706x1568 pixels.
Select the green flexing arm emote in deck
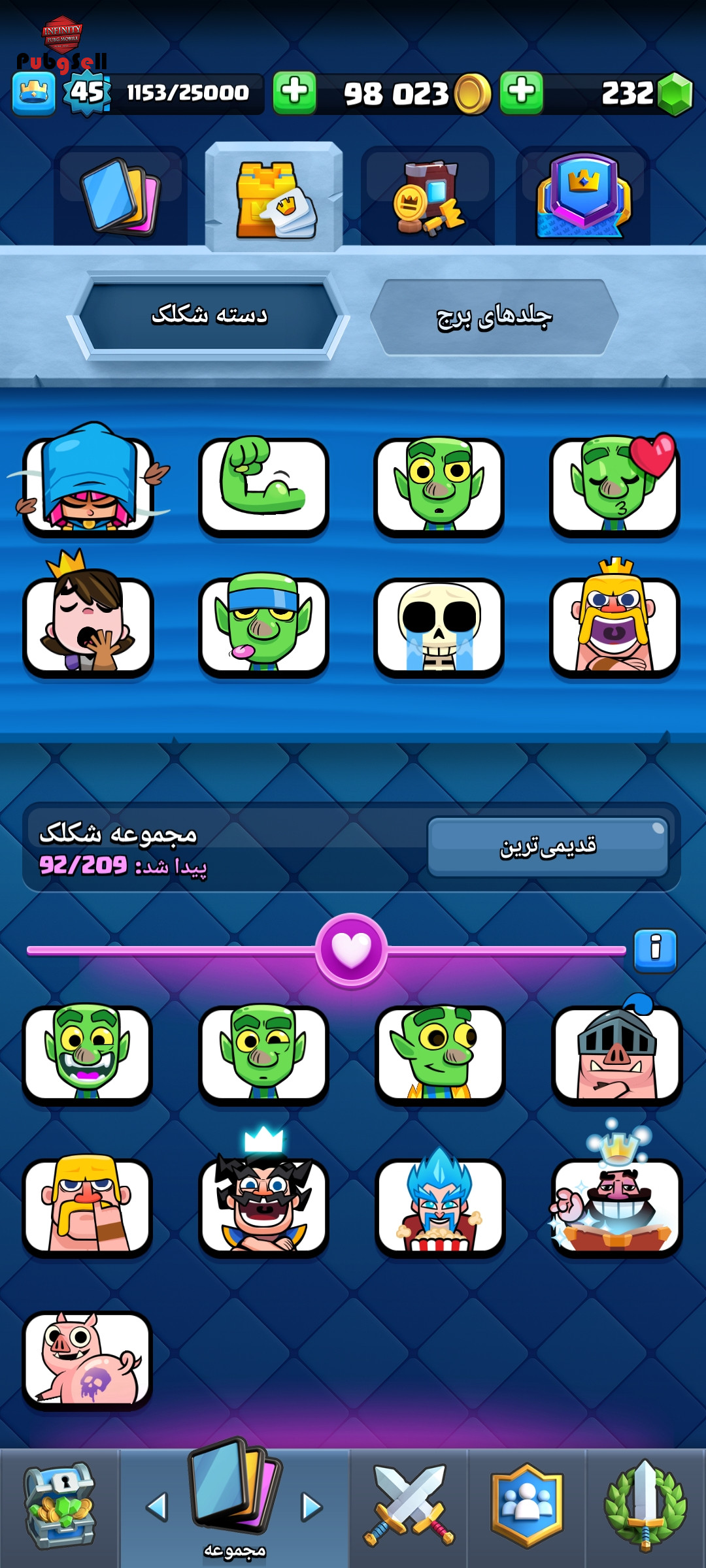(x=263, y=487)
